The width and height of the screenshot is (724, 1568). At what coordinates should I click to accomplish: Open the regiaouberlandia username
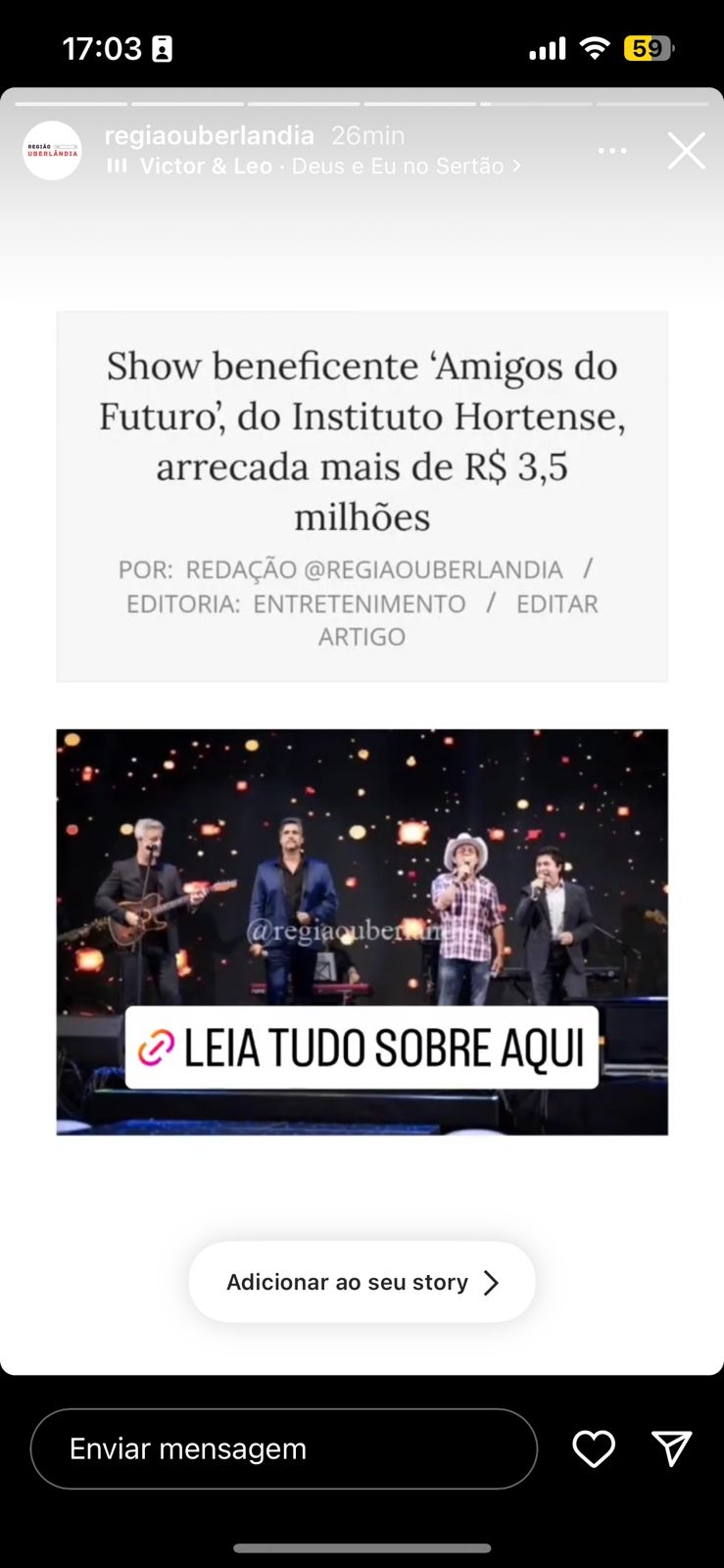(209, 135)
